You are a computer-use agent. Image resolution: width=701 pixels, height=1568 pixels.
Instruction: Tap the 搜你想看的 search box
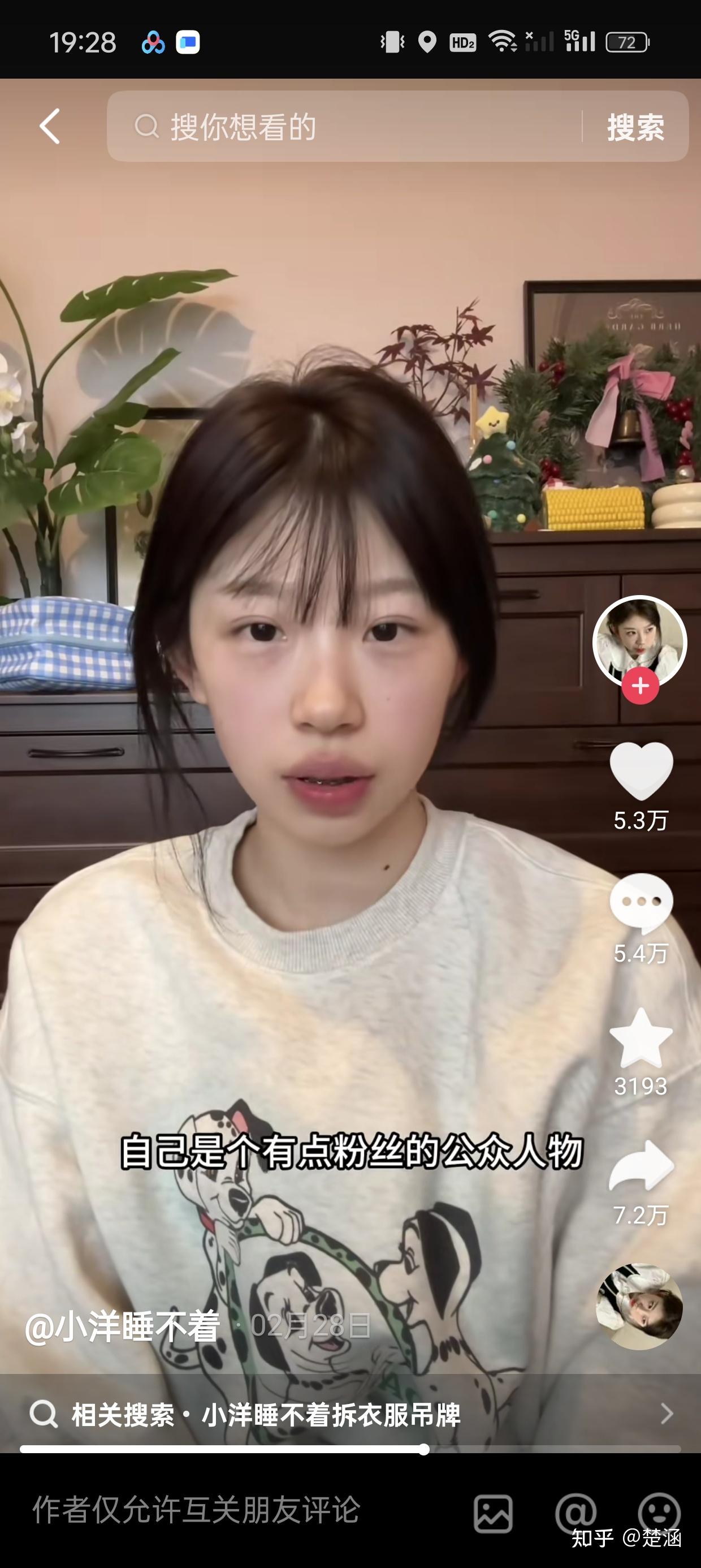coord(344,127)
